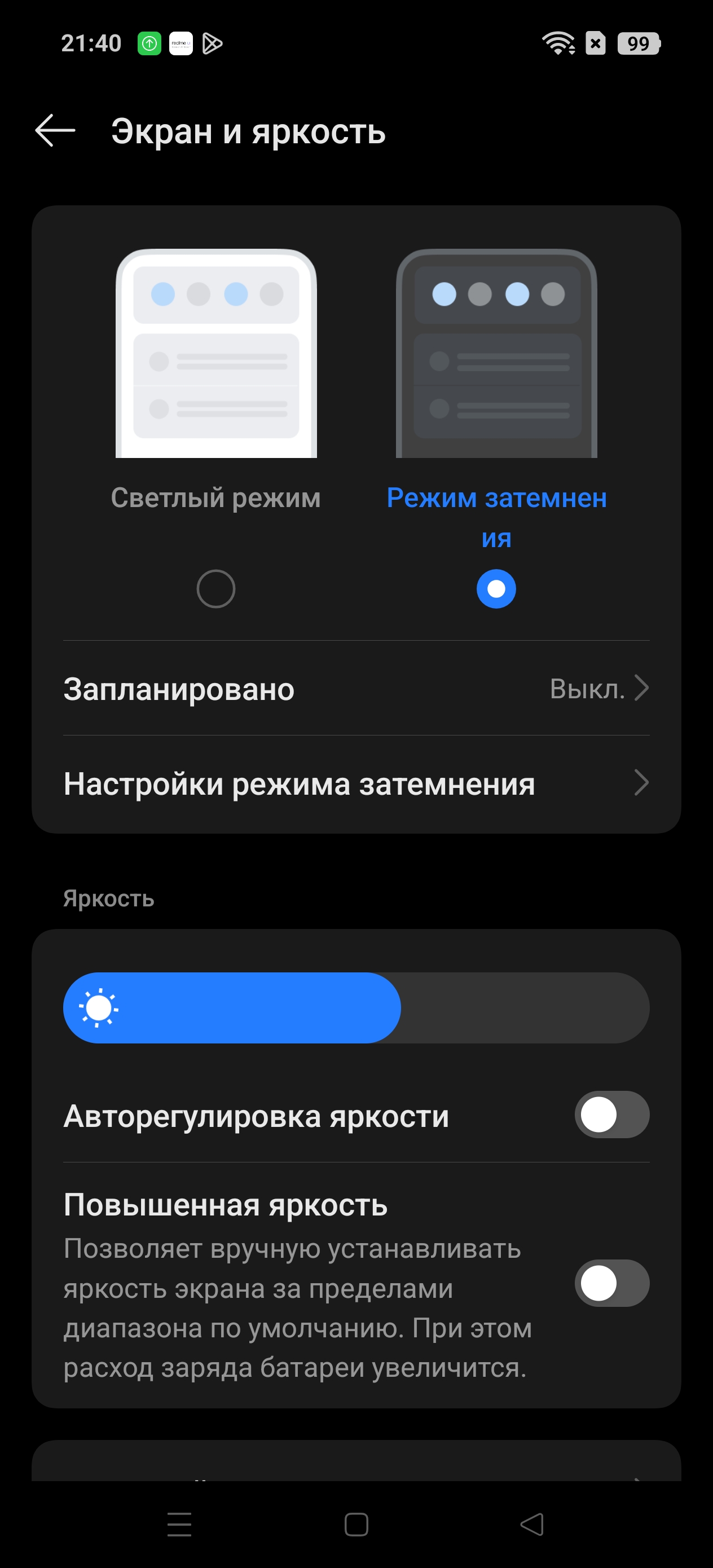Screen dimensions: 713x1568
Task: Go back from Экран и яркость
Action: 55,130
